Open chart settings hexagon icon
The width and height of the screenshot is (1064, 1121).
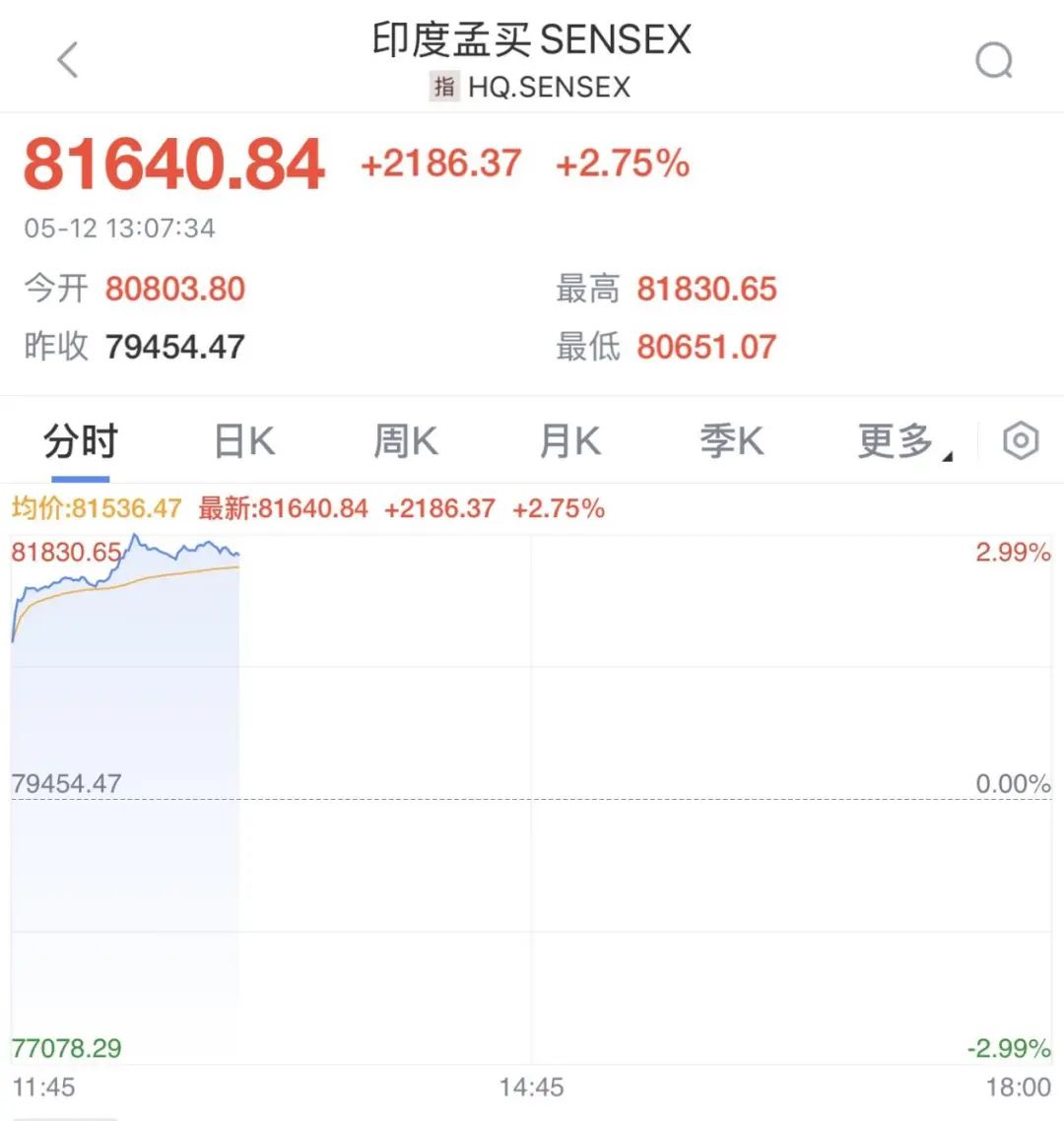click(1021, 440)
